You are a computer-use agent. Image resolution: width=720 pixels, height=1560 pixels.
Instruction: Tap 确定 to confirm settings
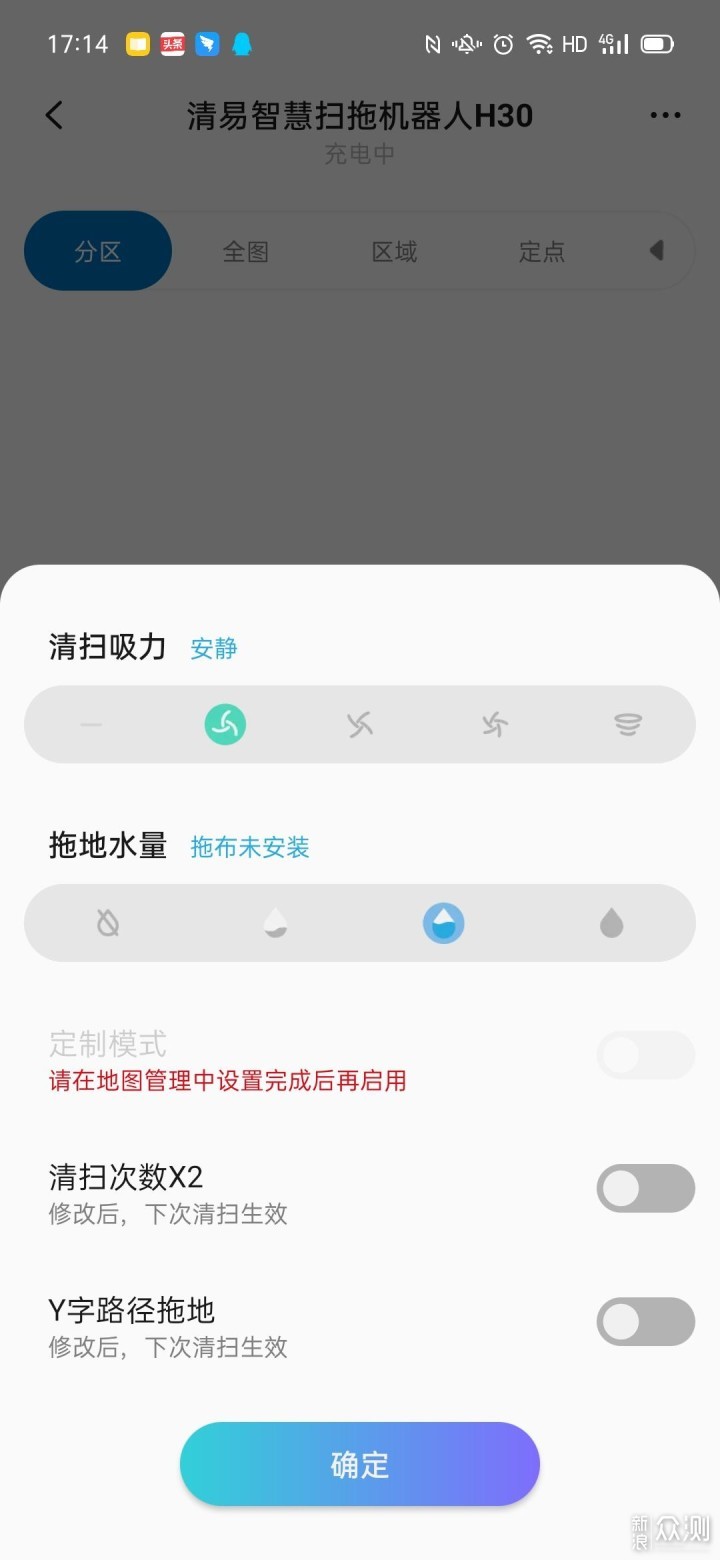tap(360, 1464)
